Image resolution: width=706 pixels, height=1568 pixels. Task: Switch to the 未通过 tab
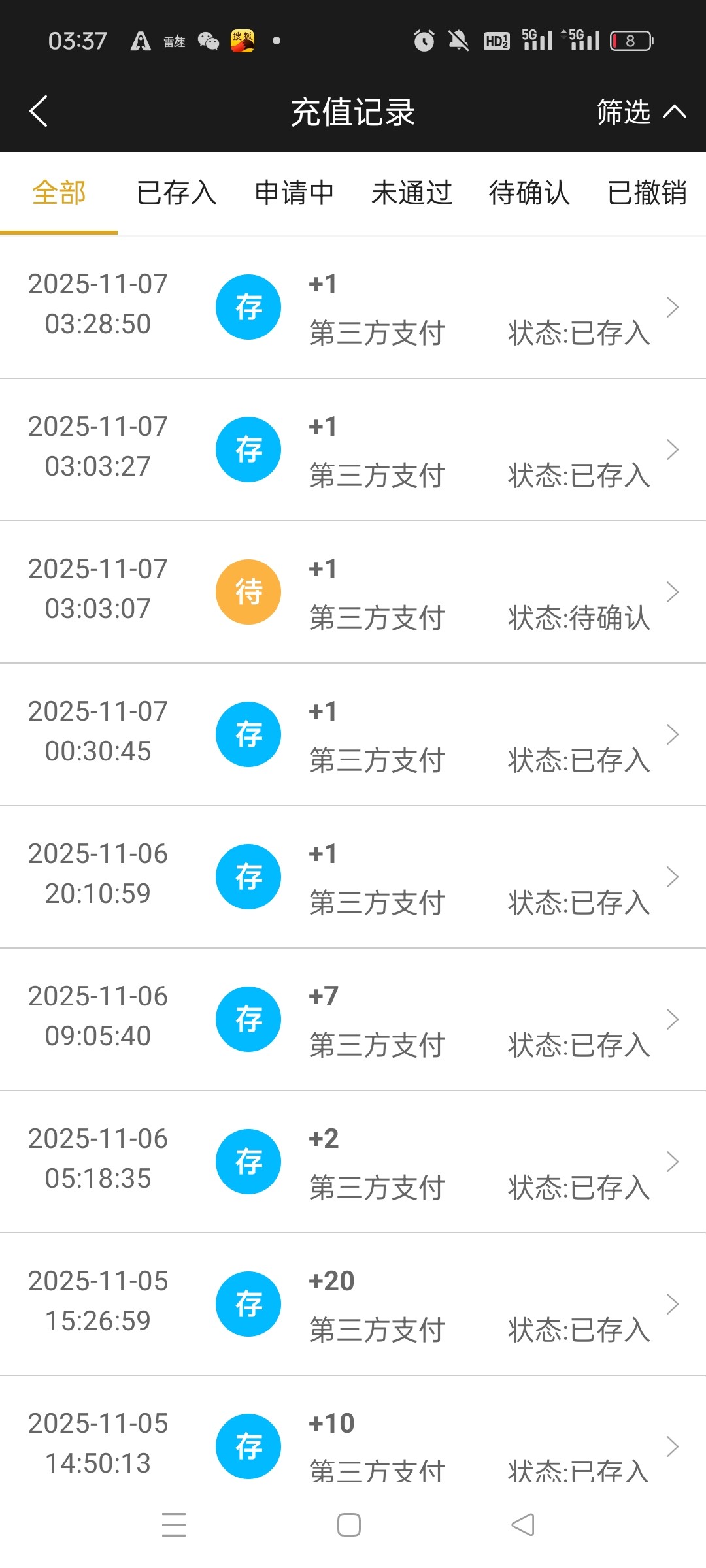click(412, 193)
